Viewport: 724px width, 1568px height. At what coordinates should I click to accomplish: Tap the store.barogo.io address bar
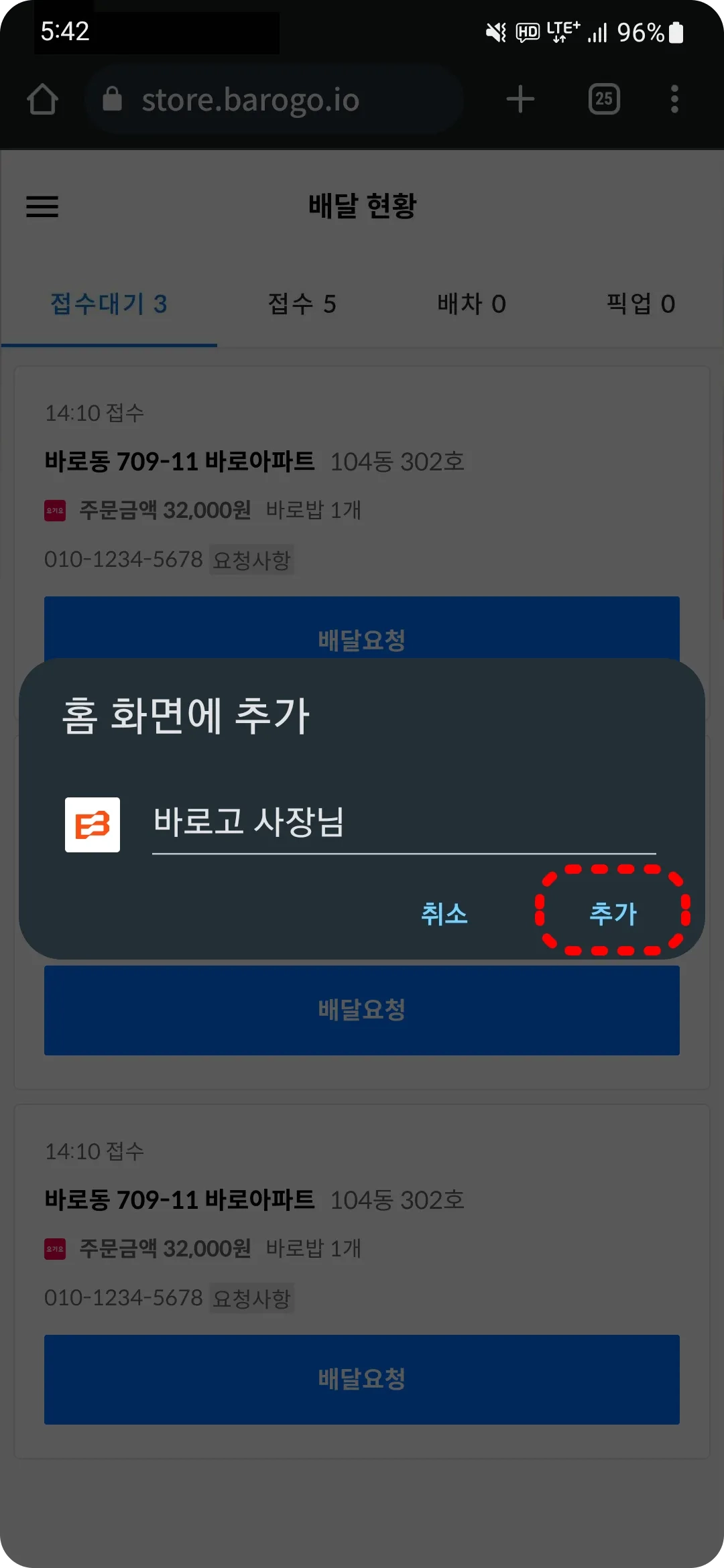275,101
